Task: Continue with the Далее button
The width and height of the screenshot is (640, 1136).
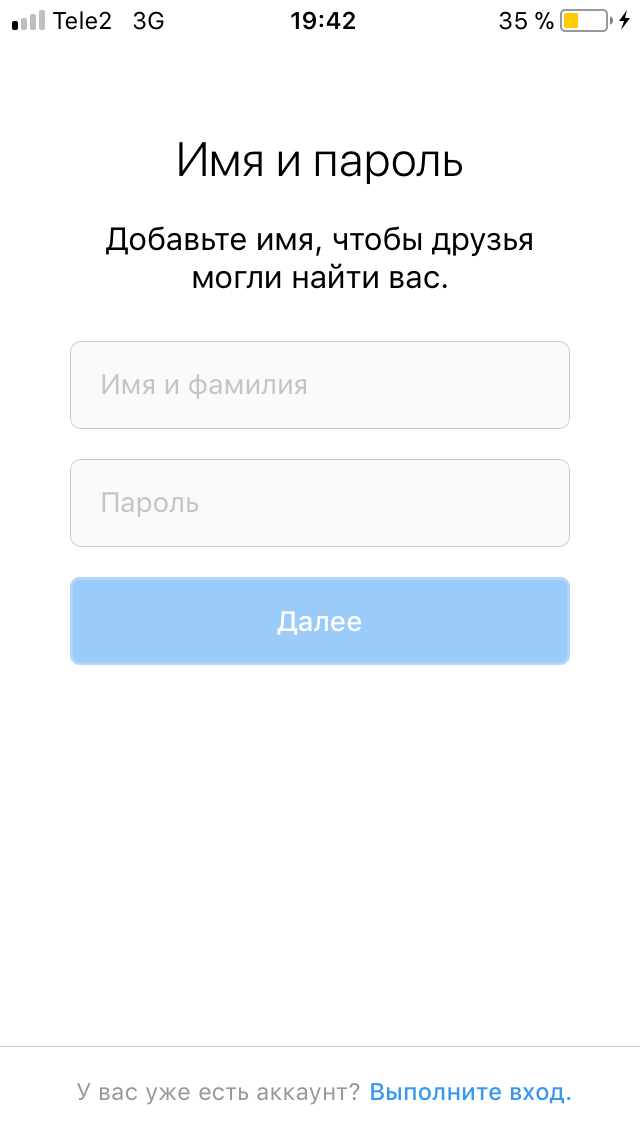Action: pyautogui.click(x=320, y=621)
